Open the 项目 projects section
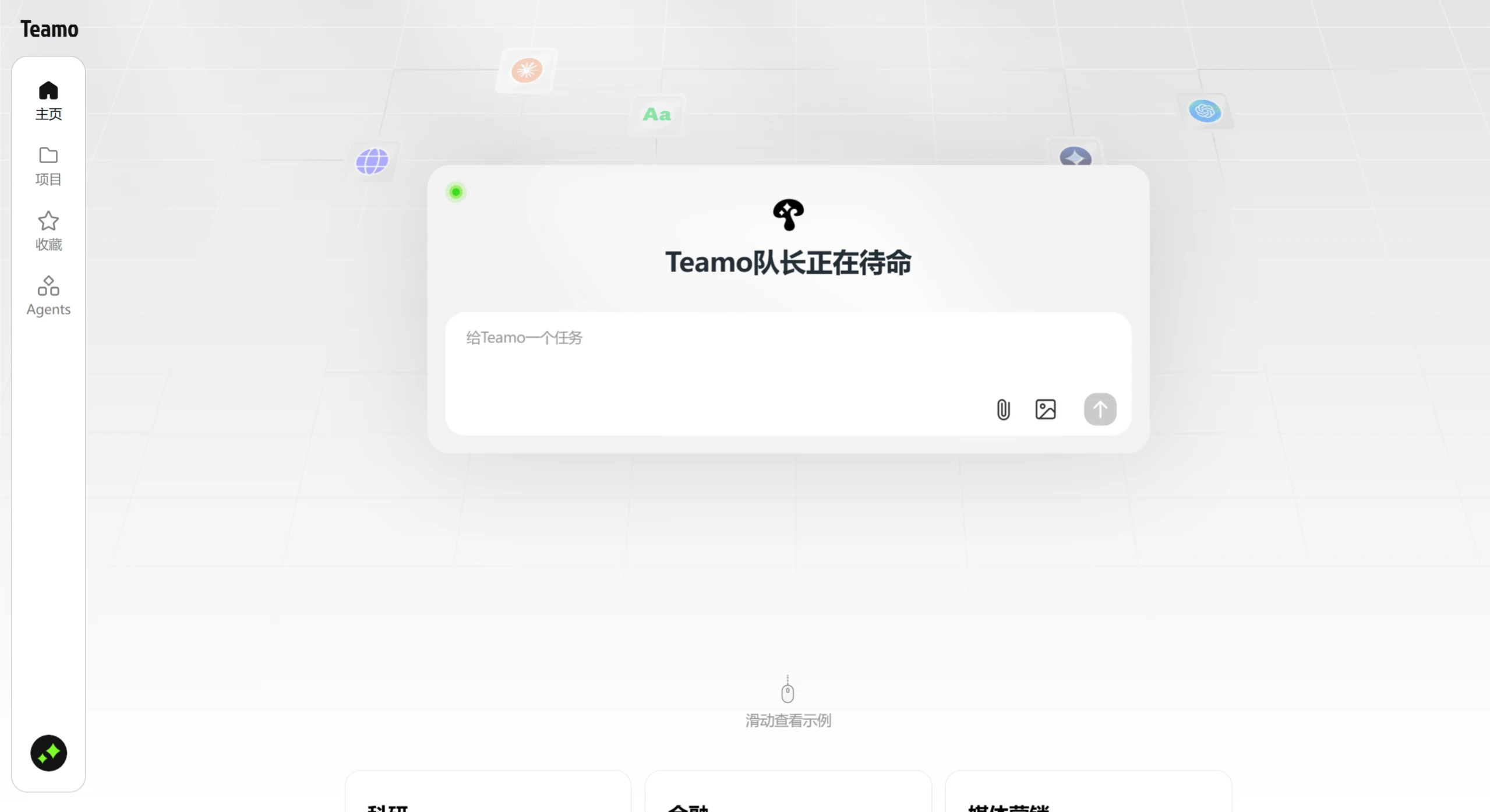1490x812 pixels. (x=48, y=165)
